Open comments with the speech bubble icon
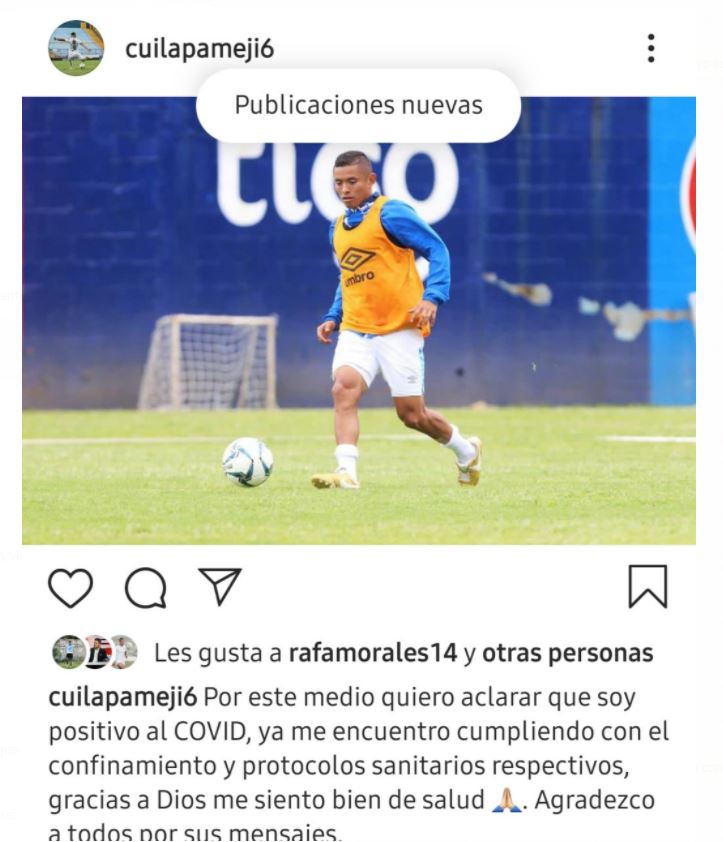 (146, 588)
